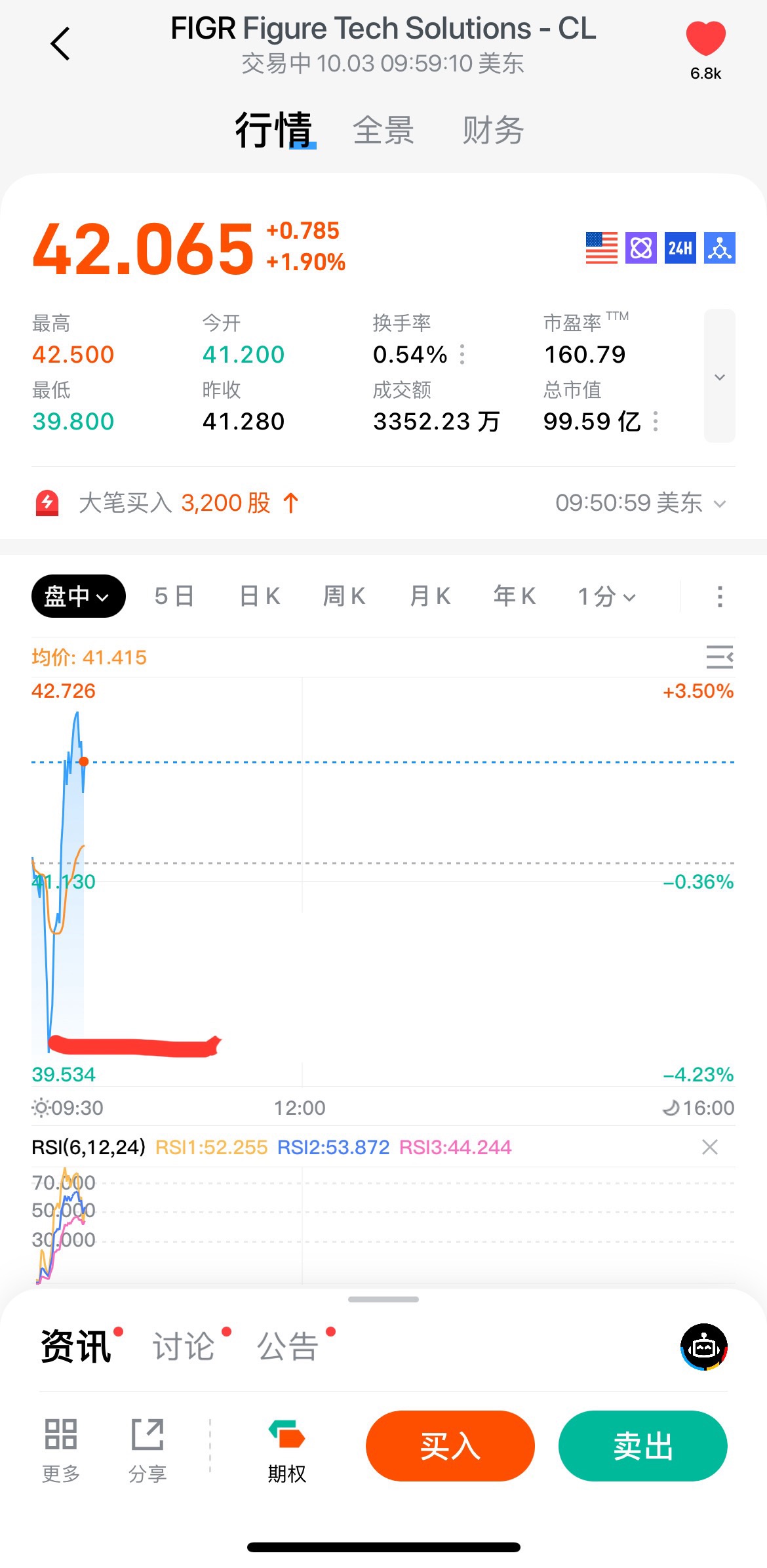Close the RSI indicator panel

pyautogui.click(x=710, y=1147)
